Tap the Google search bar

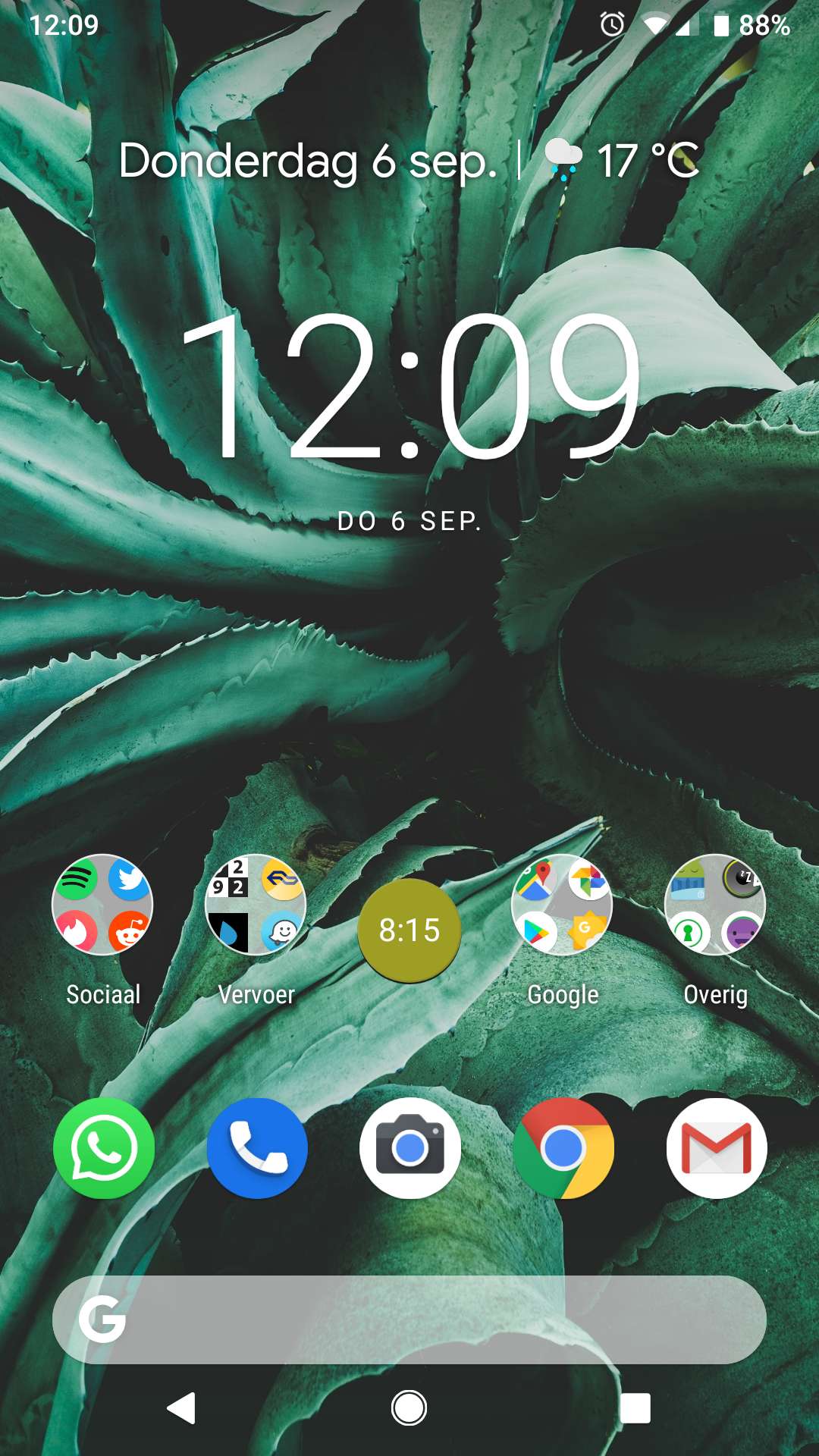(x=409, y=1319)
